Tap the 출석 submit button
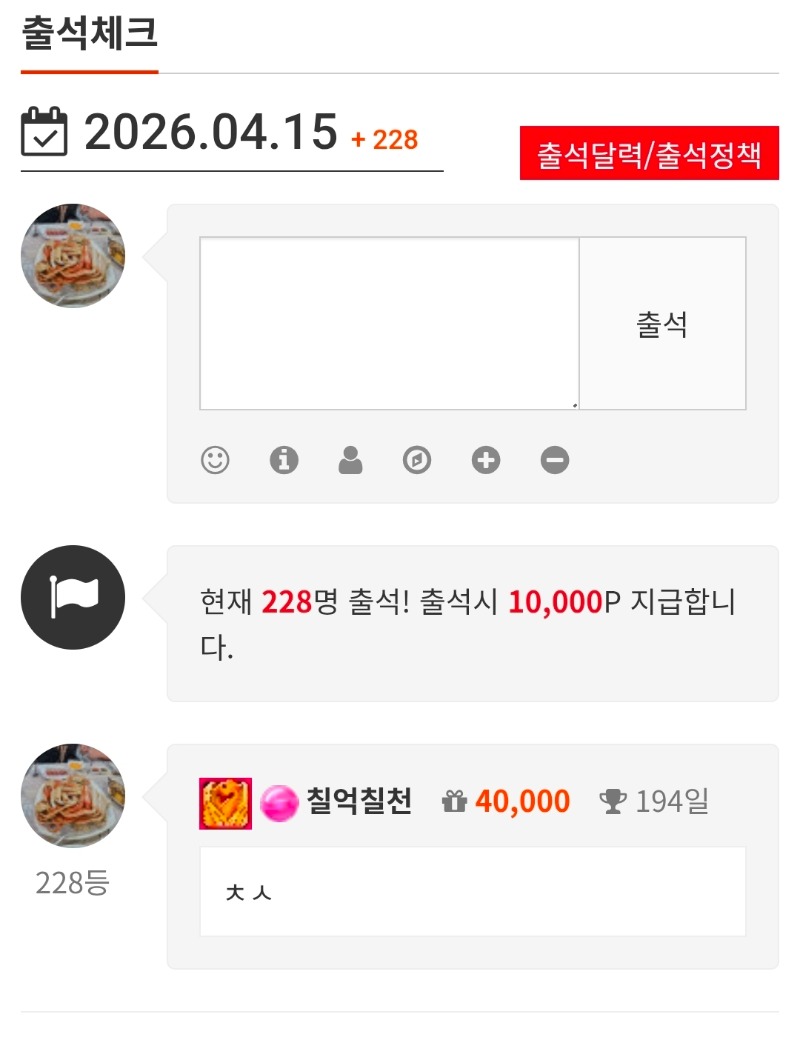The width and height of the screenshot is (800, 1040). (x=662, y=324)
